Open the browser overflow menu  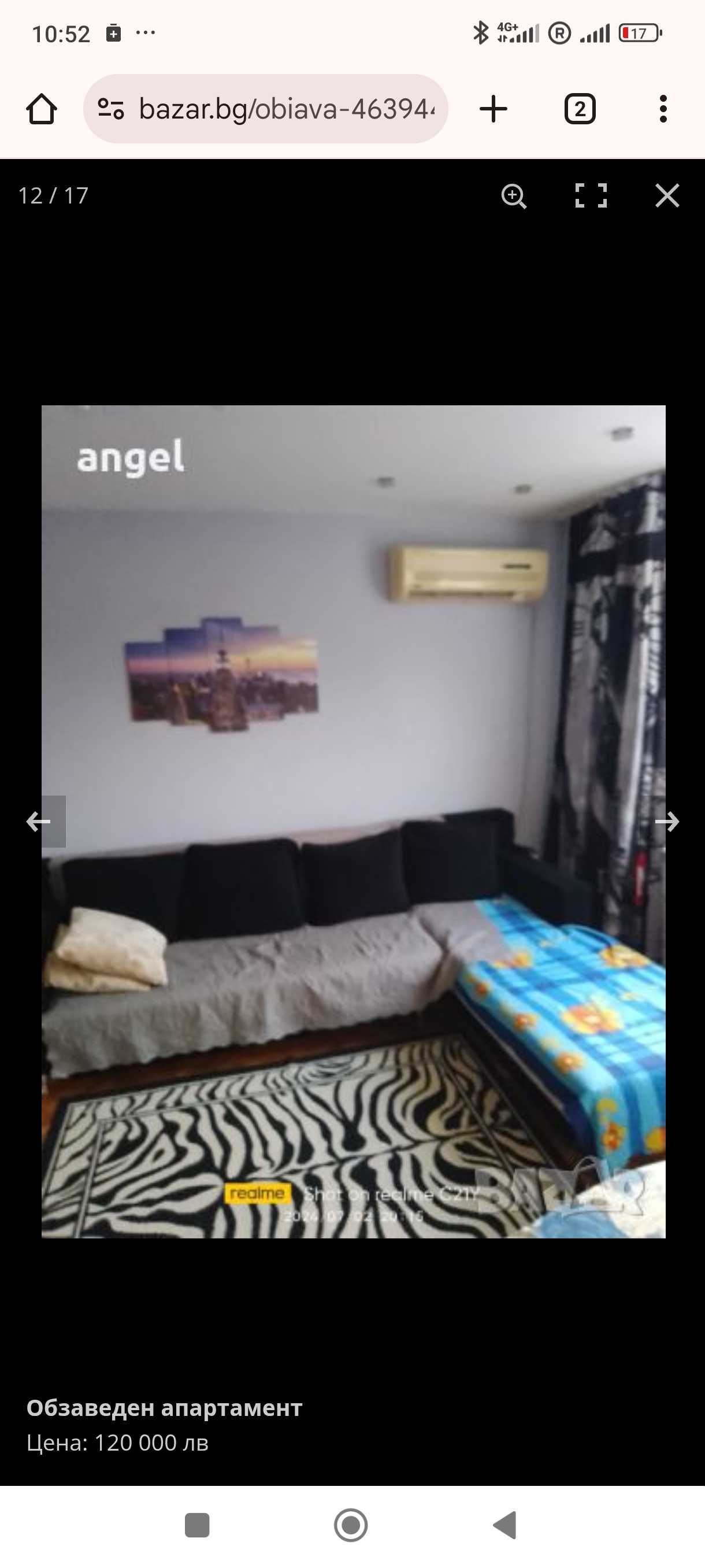663,110
